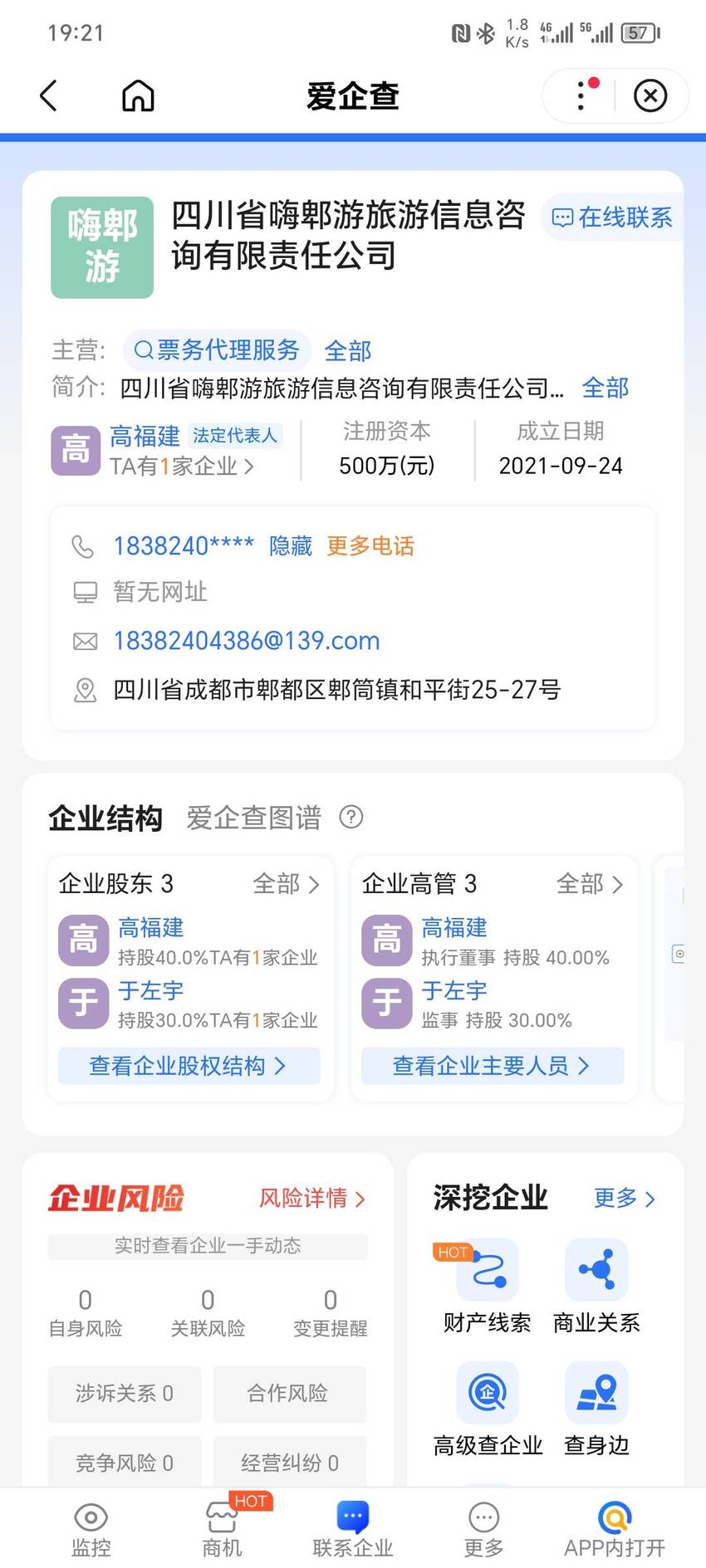Image resolution: width=706 pixels, height=1568 pixels.
Task: Open the three-dot more options menu
Action: (x=581, y=95)
